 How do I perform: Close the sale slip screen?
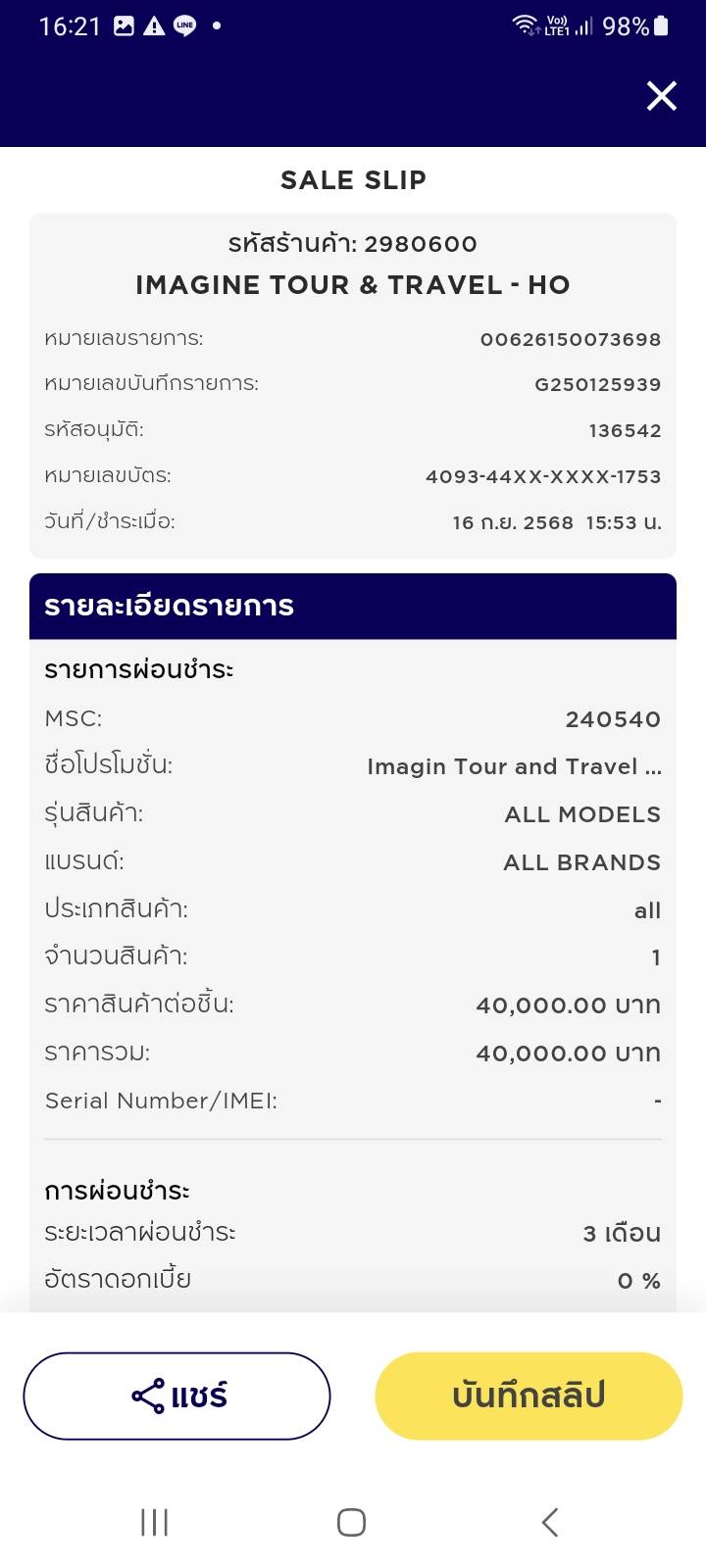[662, 96]
